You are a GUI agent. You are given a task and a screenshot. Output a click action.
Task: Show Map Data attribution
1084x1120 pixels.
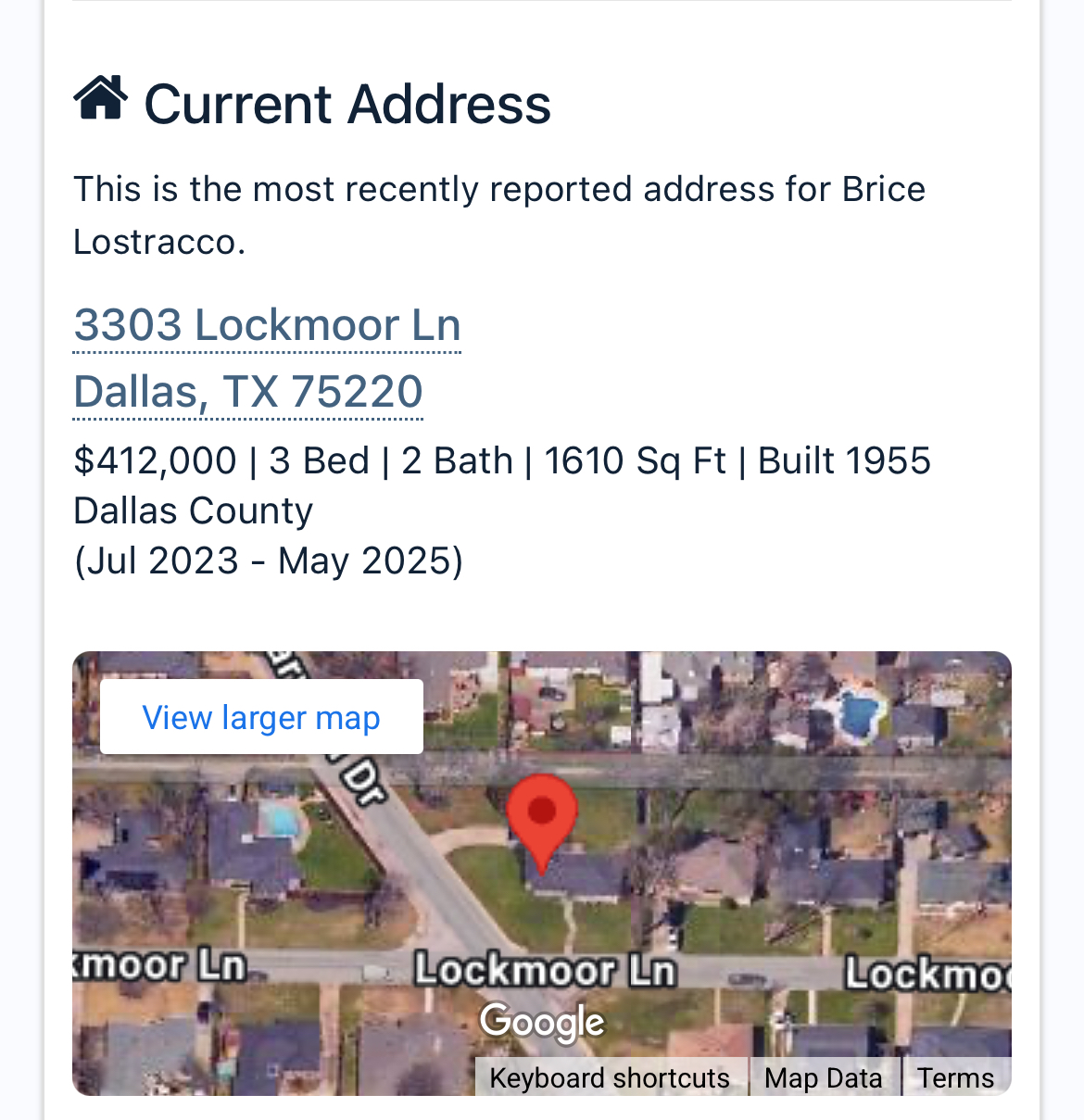[x=823, y=1078]
